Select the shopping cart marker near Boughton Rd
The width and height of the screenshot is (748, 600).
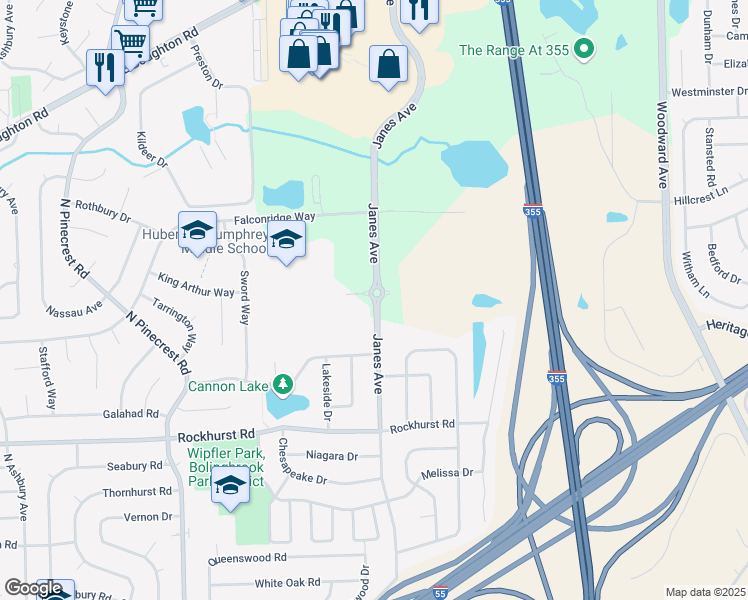tap(131, 44)
